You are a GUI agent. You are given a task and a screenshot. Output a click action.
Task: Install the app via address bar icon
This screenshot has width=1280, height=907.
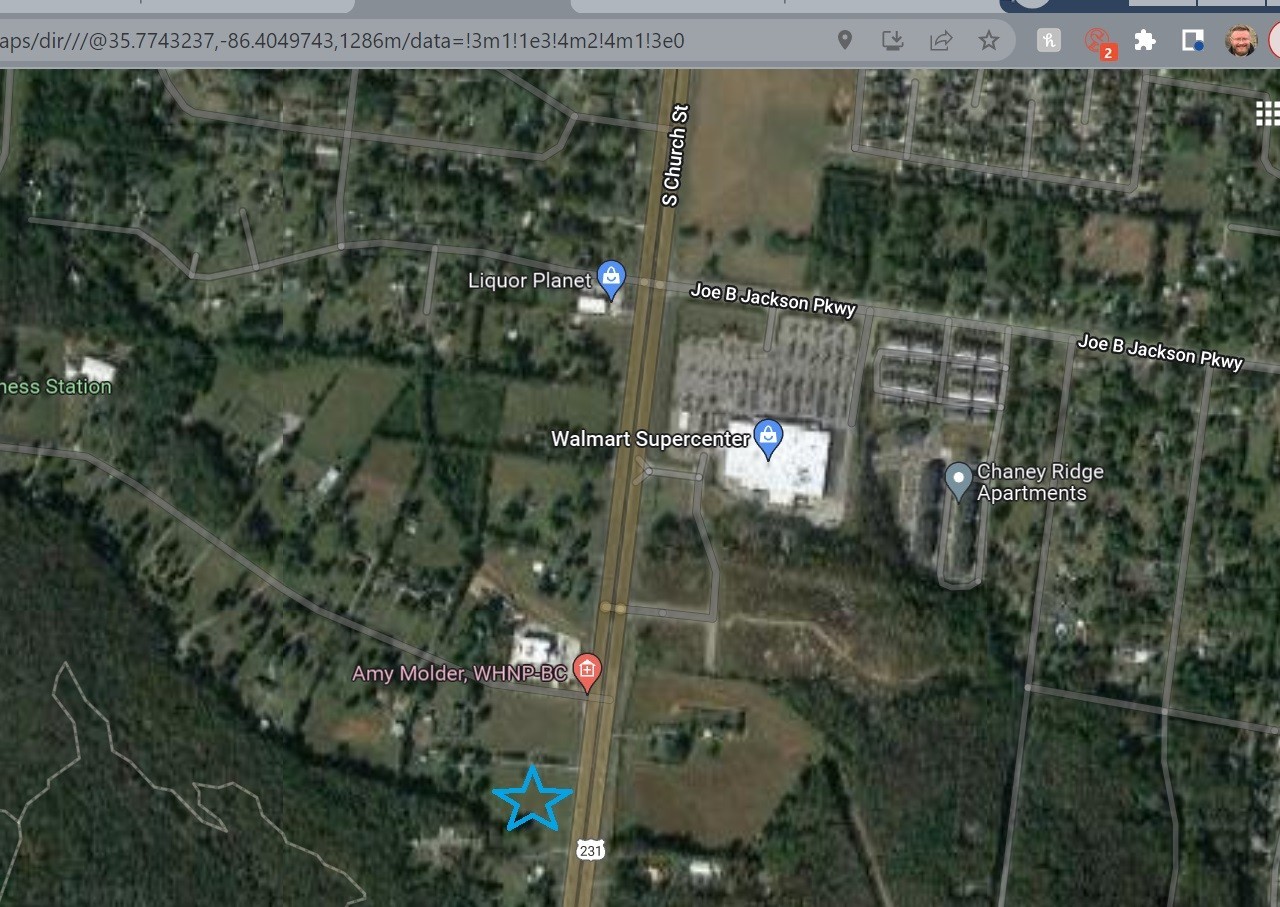point(893,40)
